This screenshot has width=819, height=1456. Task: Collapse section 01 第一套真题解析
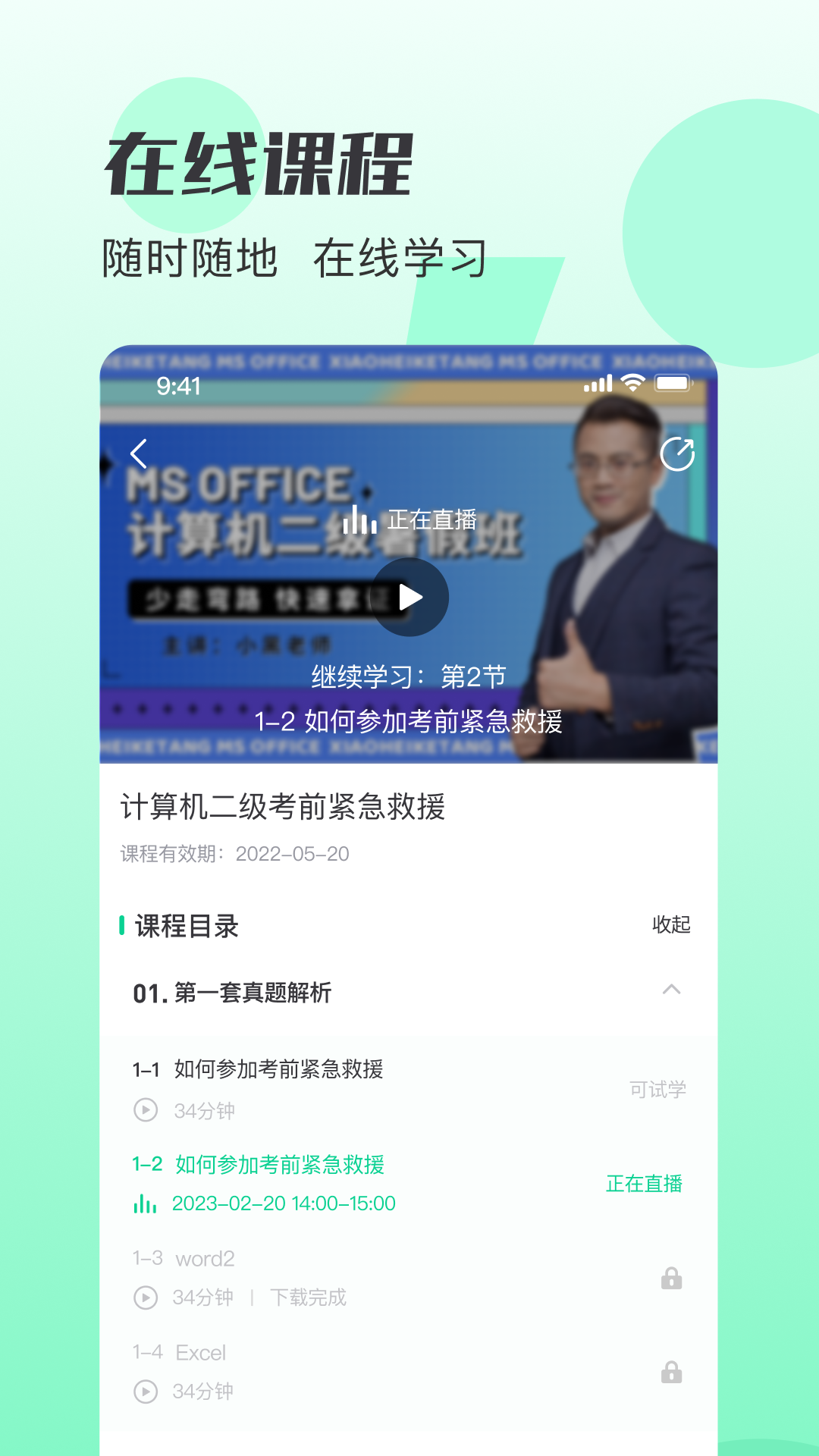[672, 990]
